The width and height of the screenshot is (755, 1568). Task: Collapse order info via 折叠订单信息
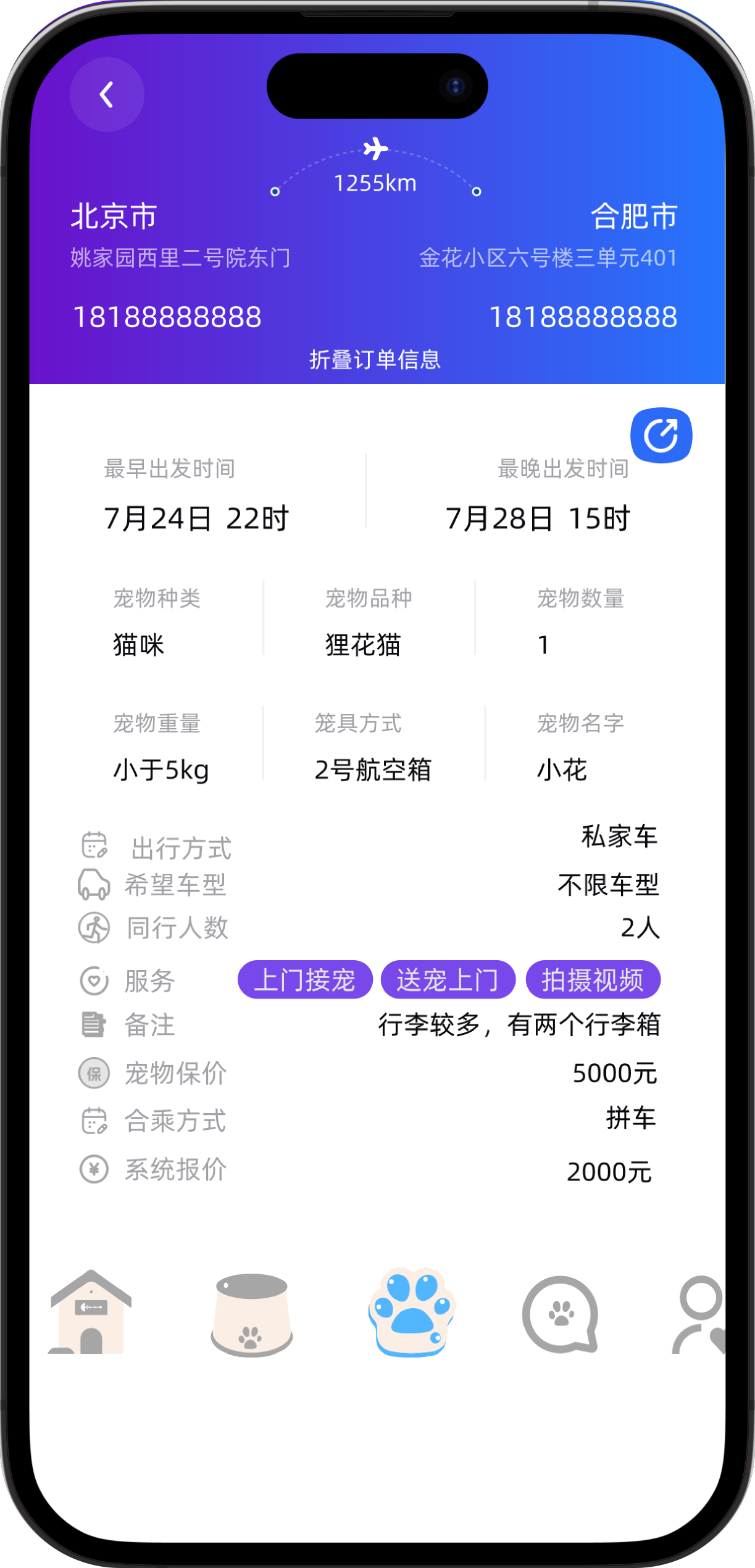click(375, 359)
